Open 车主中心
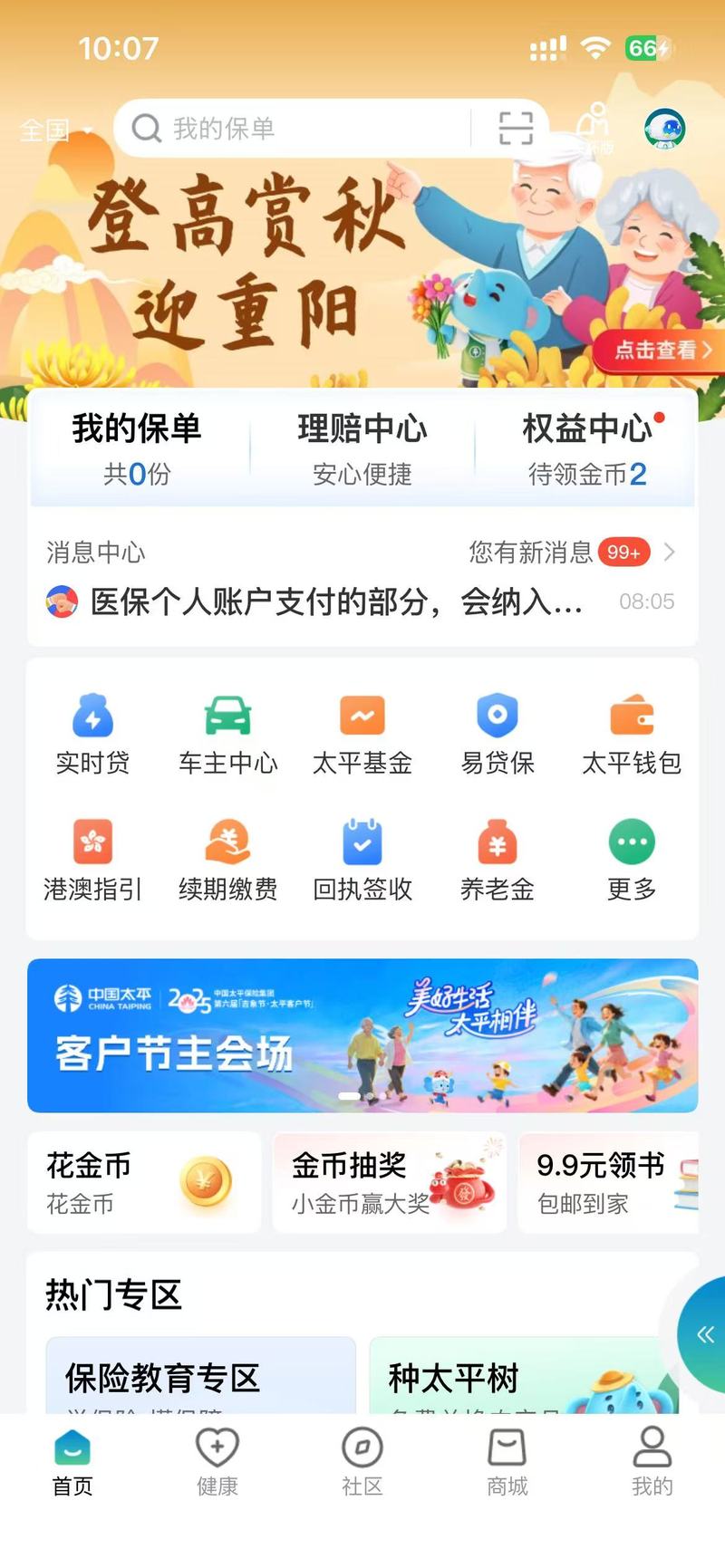725x1568 pixels. click(x=227, y=734)
